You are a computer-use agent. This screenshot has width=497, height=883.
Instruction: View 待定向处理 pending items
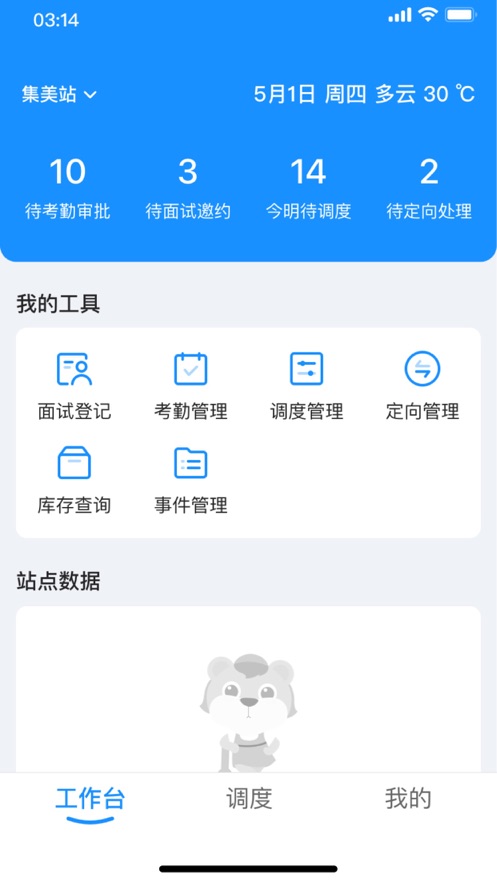(x=429, y=189)
